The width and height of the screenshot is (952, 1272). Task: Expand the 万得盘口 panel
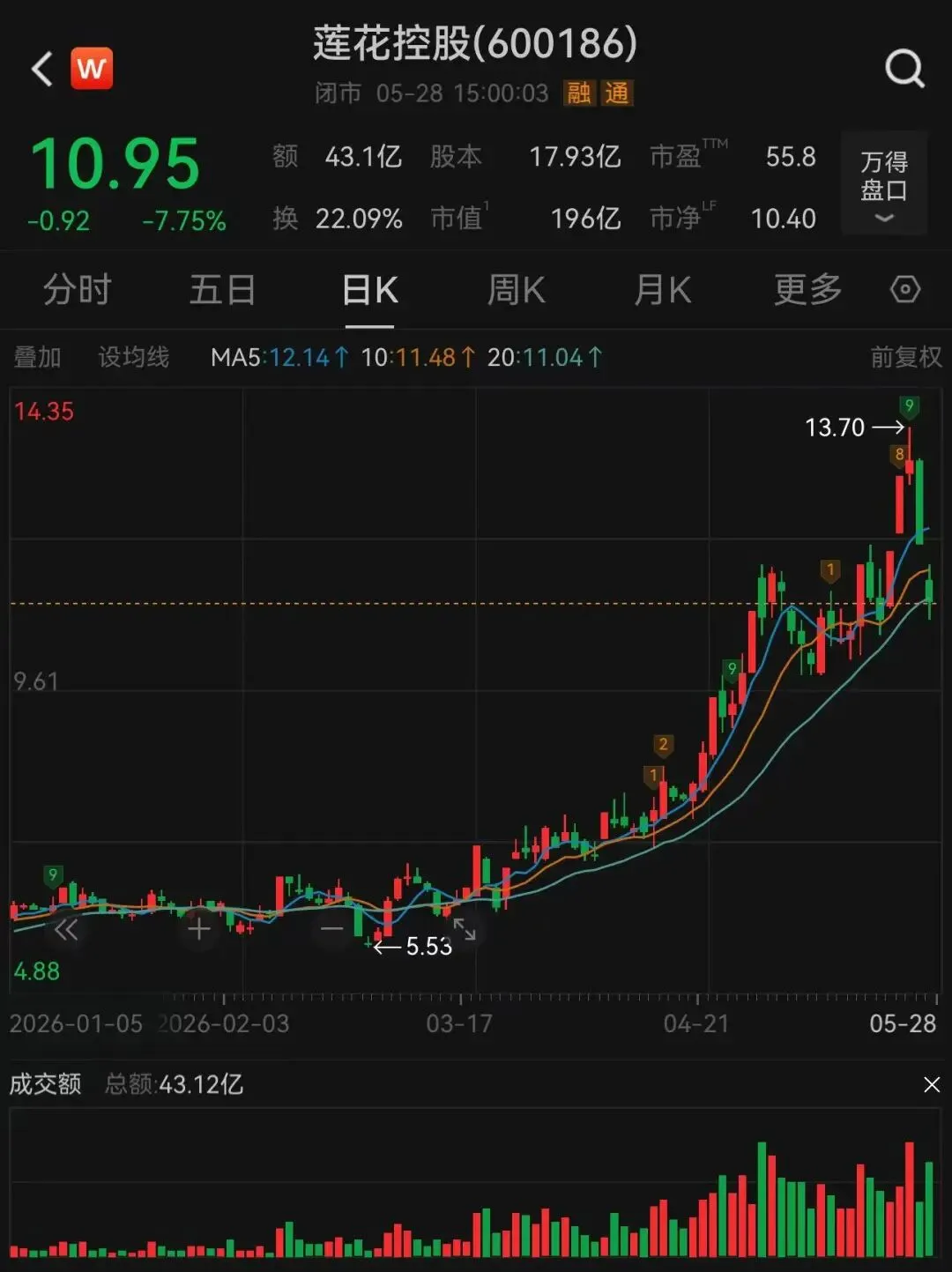(884, 183)
